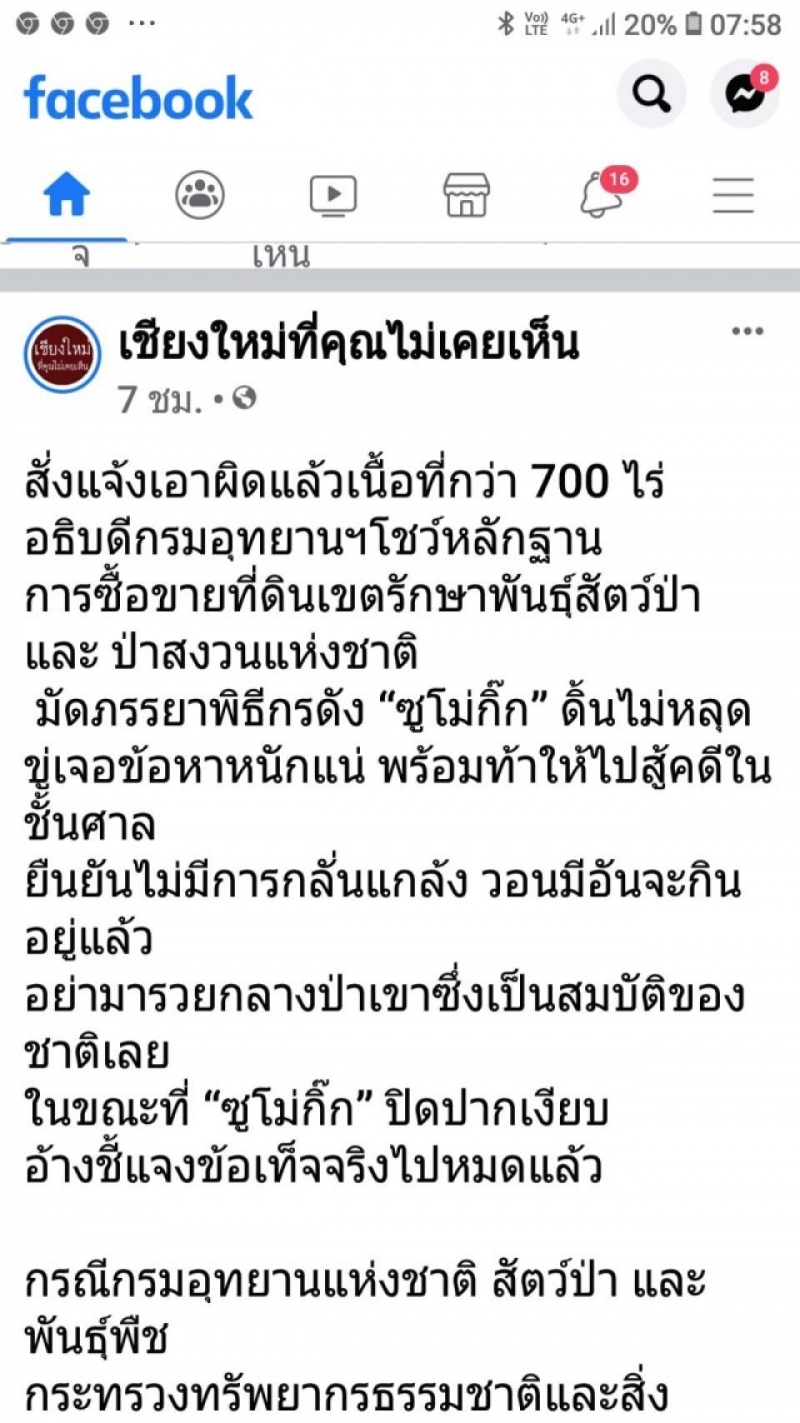Open Messenger chats
Image resolution: width=800 pixels, height=1423 pixels.
pyautogui.click(x=744, y=95)
